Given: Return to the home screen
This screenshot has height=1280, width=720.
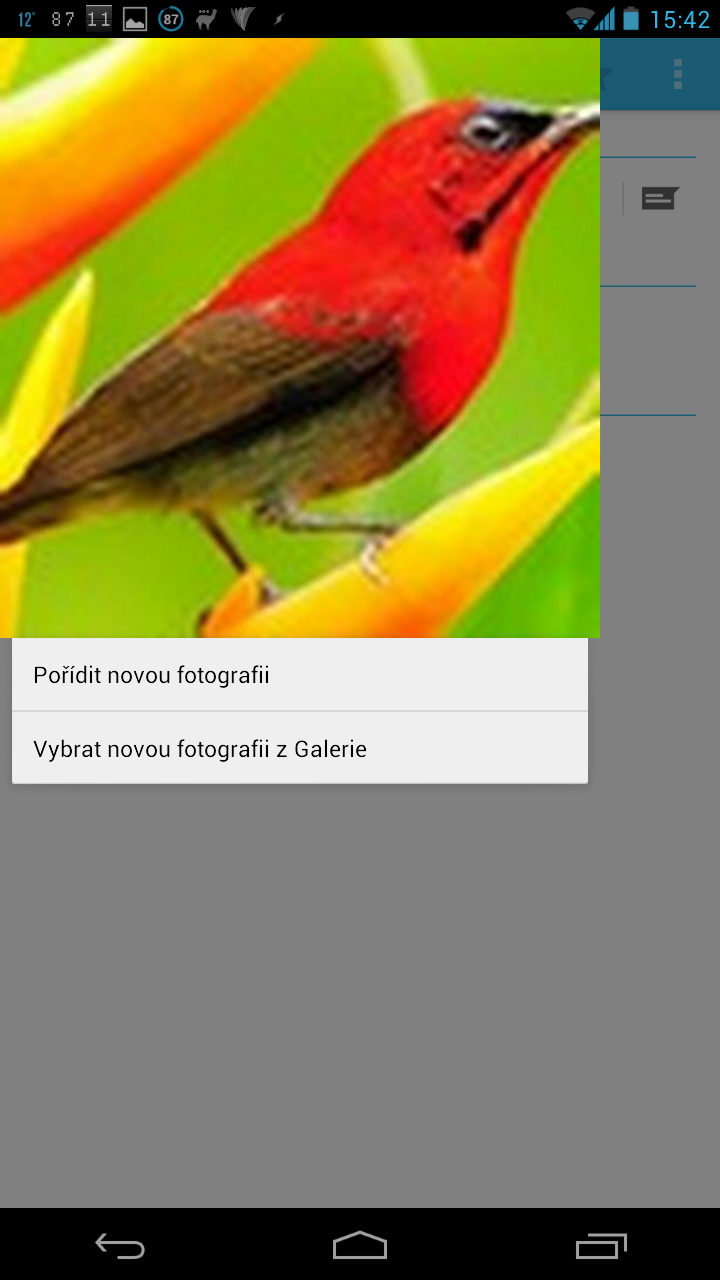Looking at the screenshot, I should [360, 1245].
